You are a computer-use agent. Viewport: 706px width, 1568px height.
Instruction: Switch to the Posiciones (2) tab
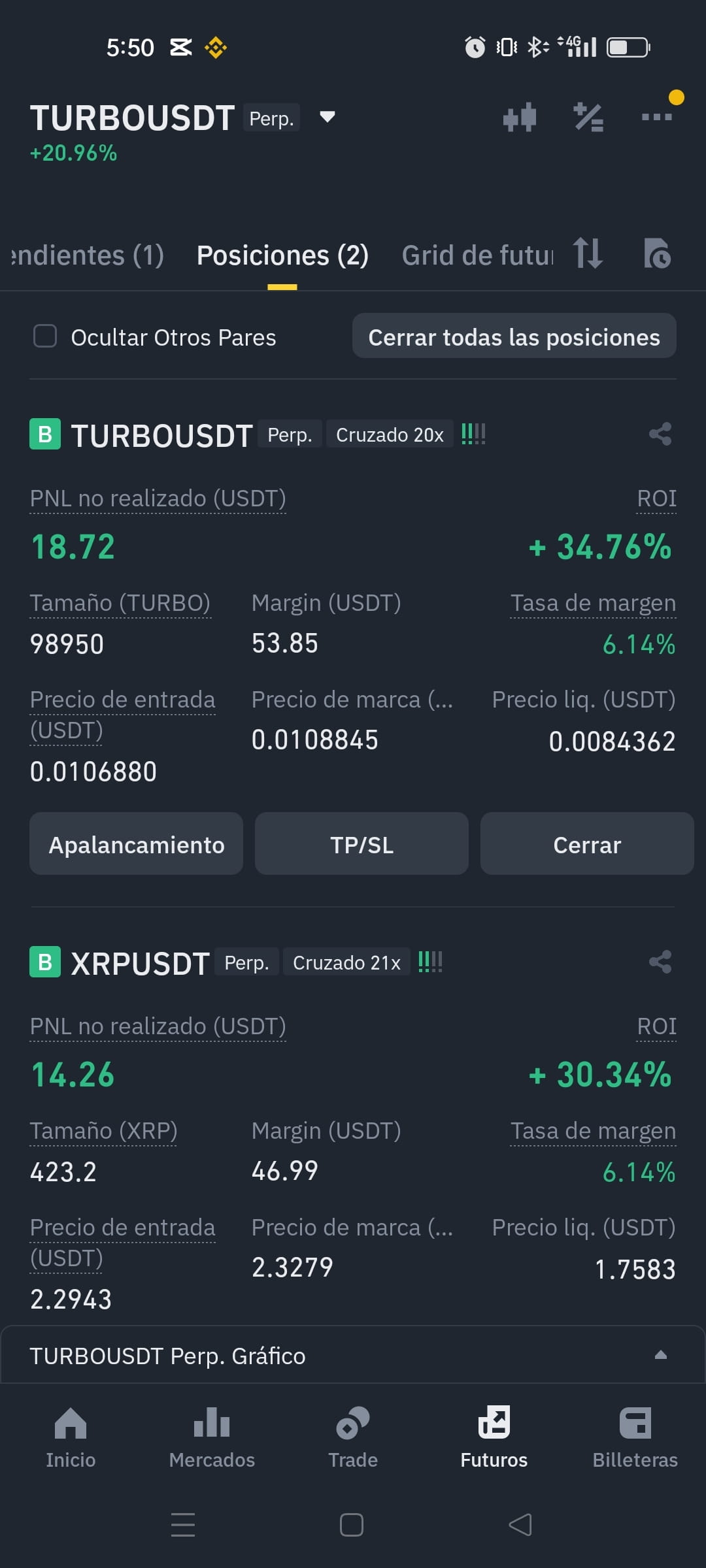click(x=282, y=255)
